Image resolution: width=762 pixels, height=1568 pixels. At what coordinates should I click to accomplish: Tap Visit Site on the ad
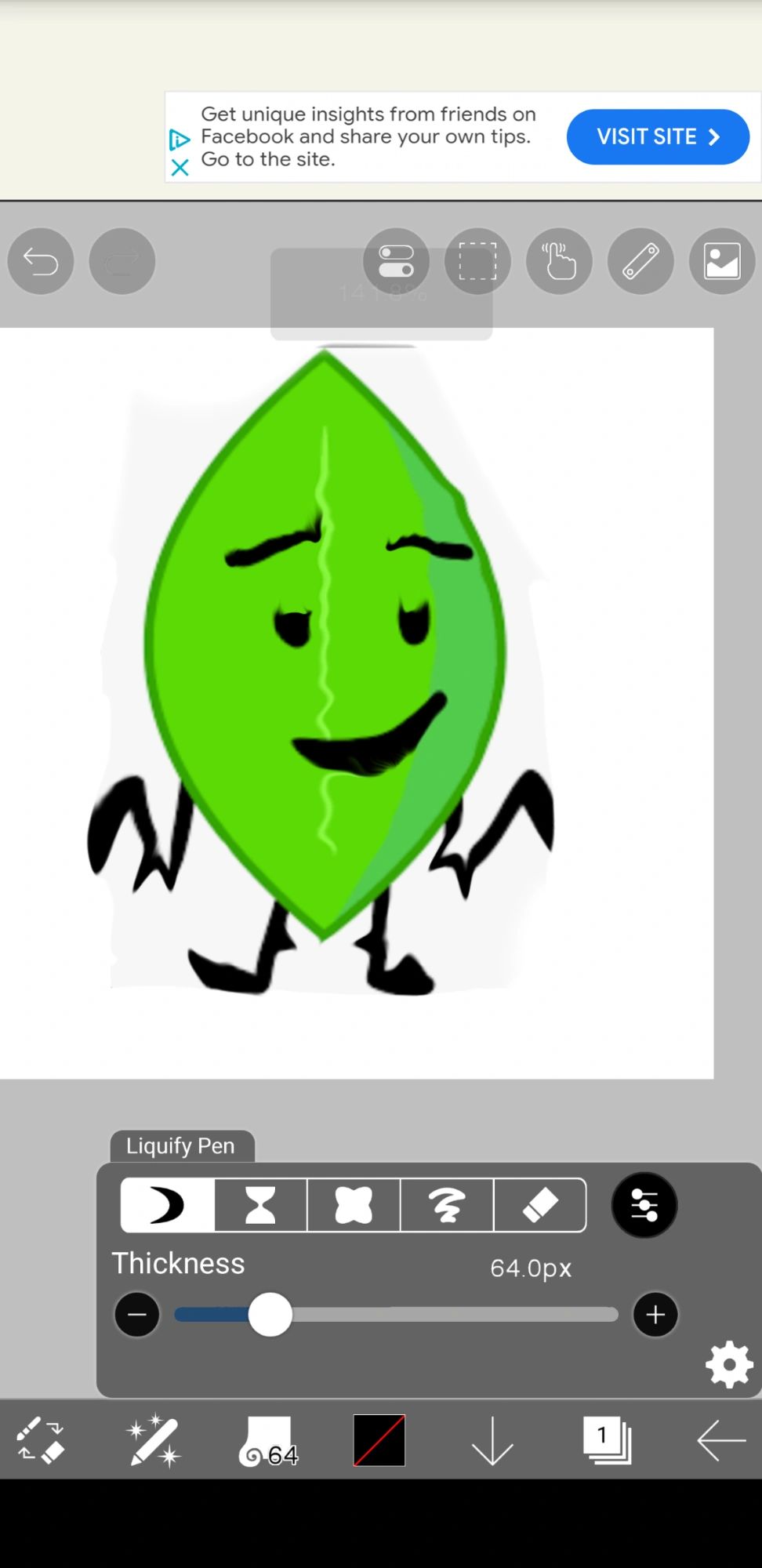(x=658, y=137)
